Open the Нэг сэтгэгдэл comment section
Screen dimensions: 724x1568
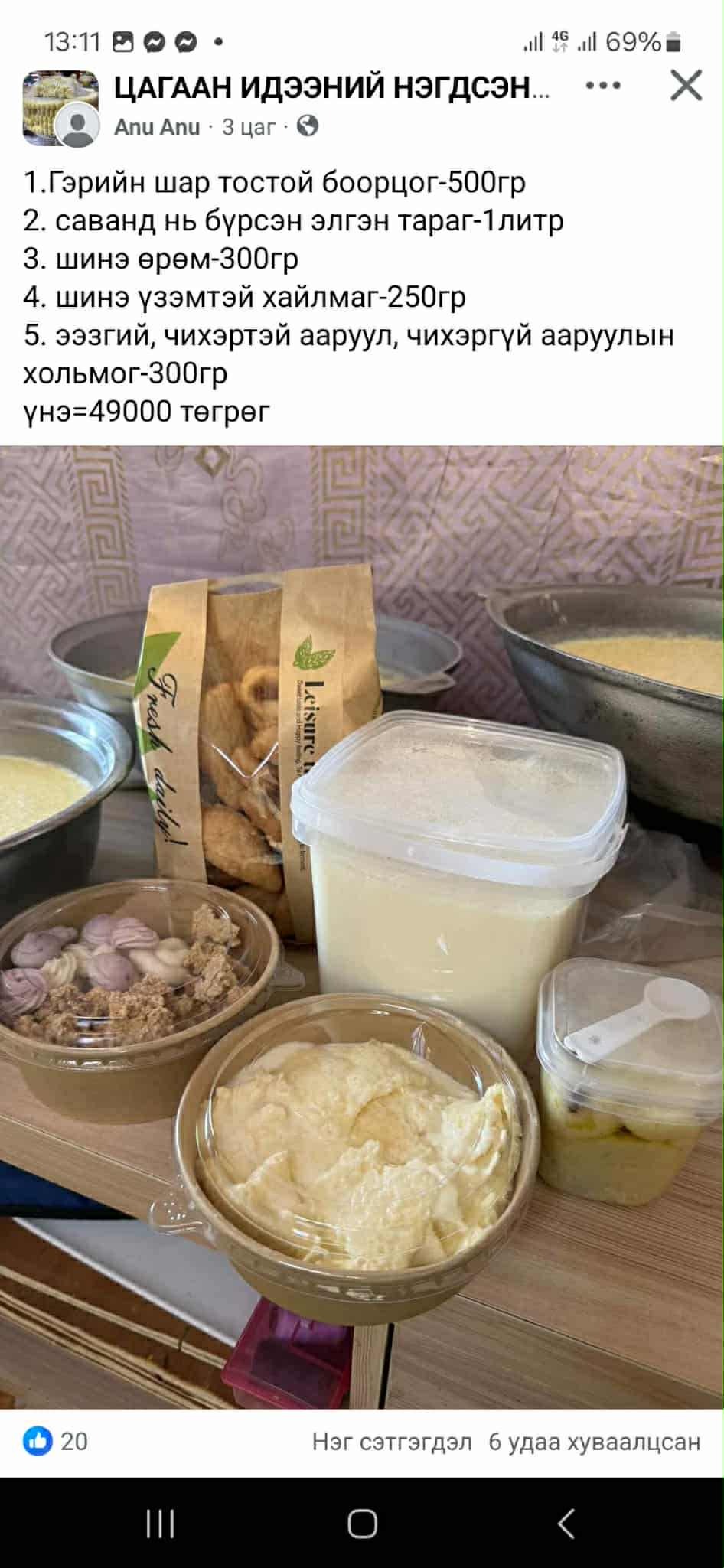click(x=392, y=1442)
